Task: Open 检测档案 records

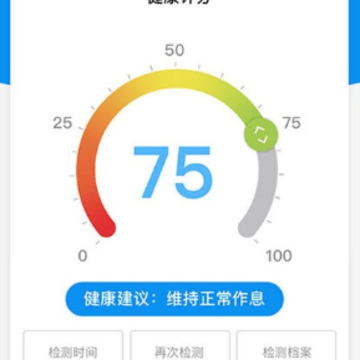Action: coord(287,346)
